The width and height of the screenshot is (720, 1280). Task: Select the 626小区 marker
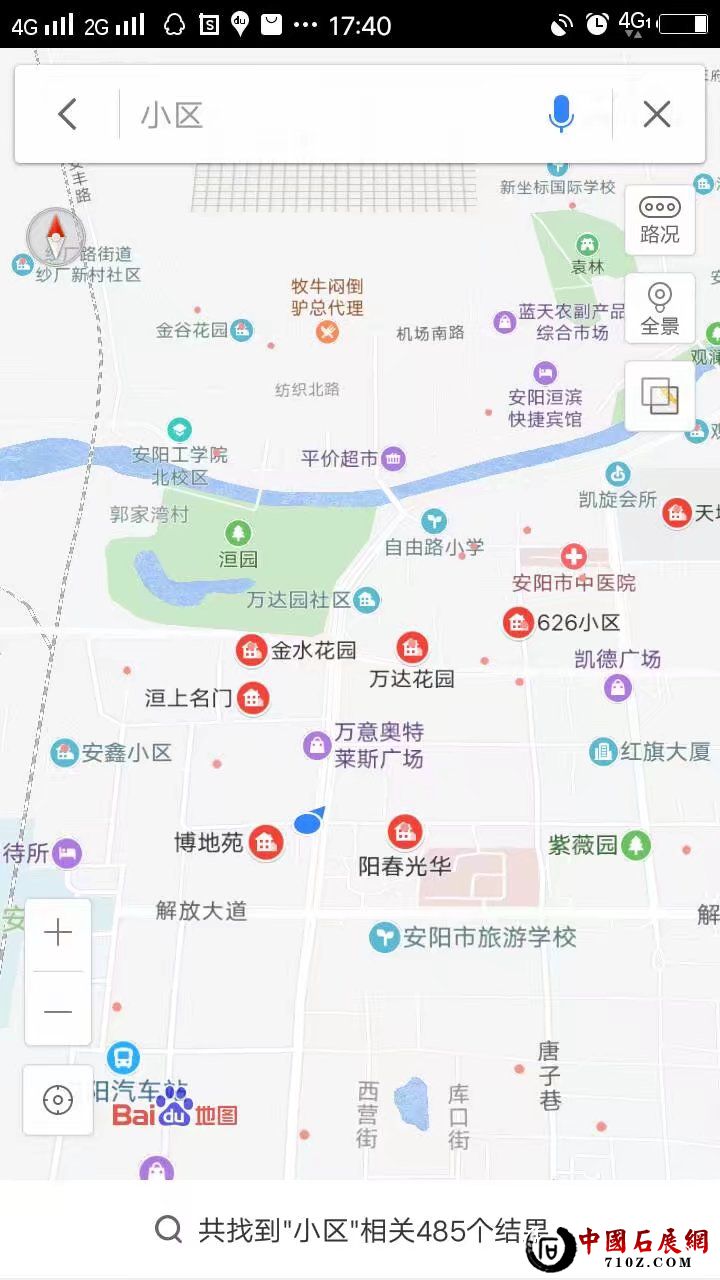518,623
